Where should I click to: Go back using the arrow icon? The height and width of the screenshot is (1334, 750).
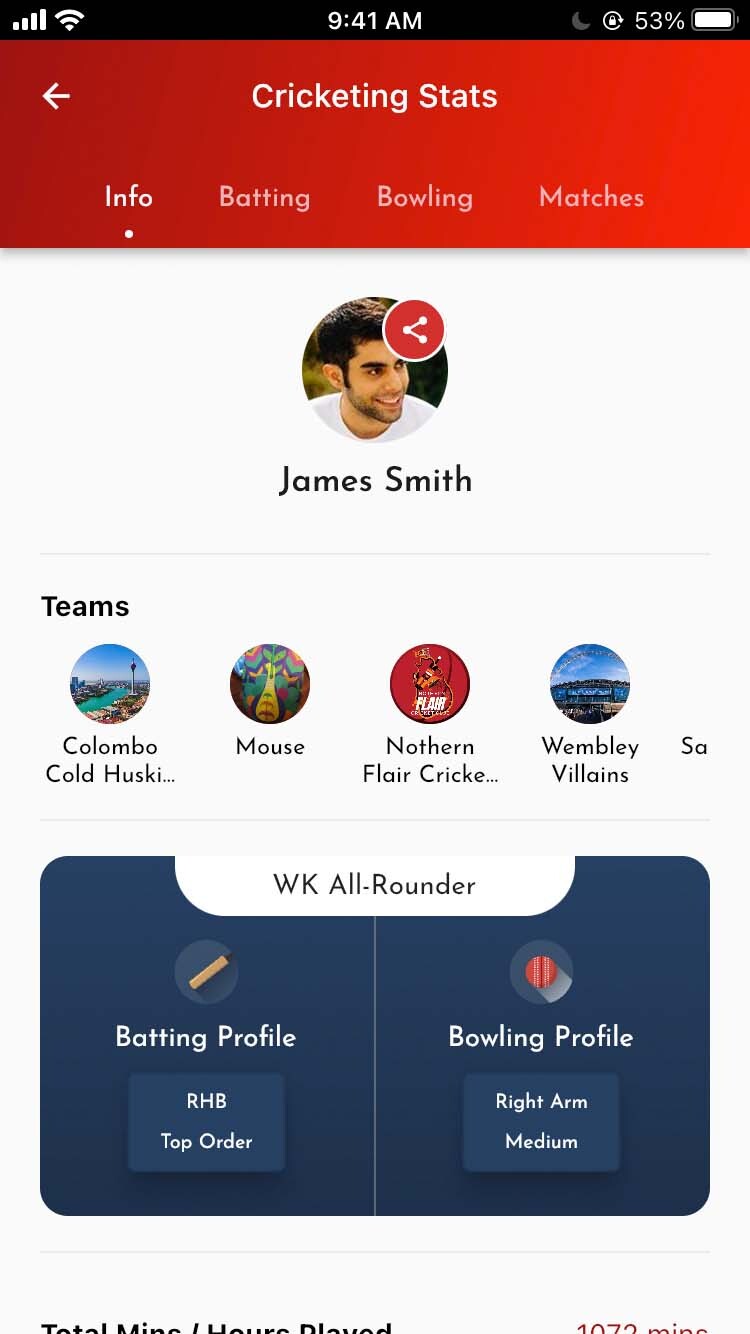pyautogui.click(x=56, y=96)
